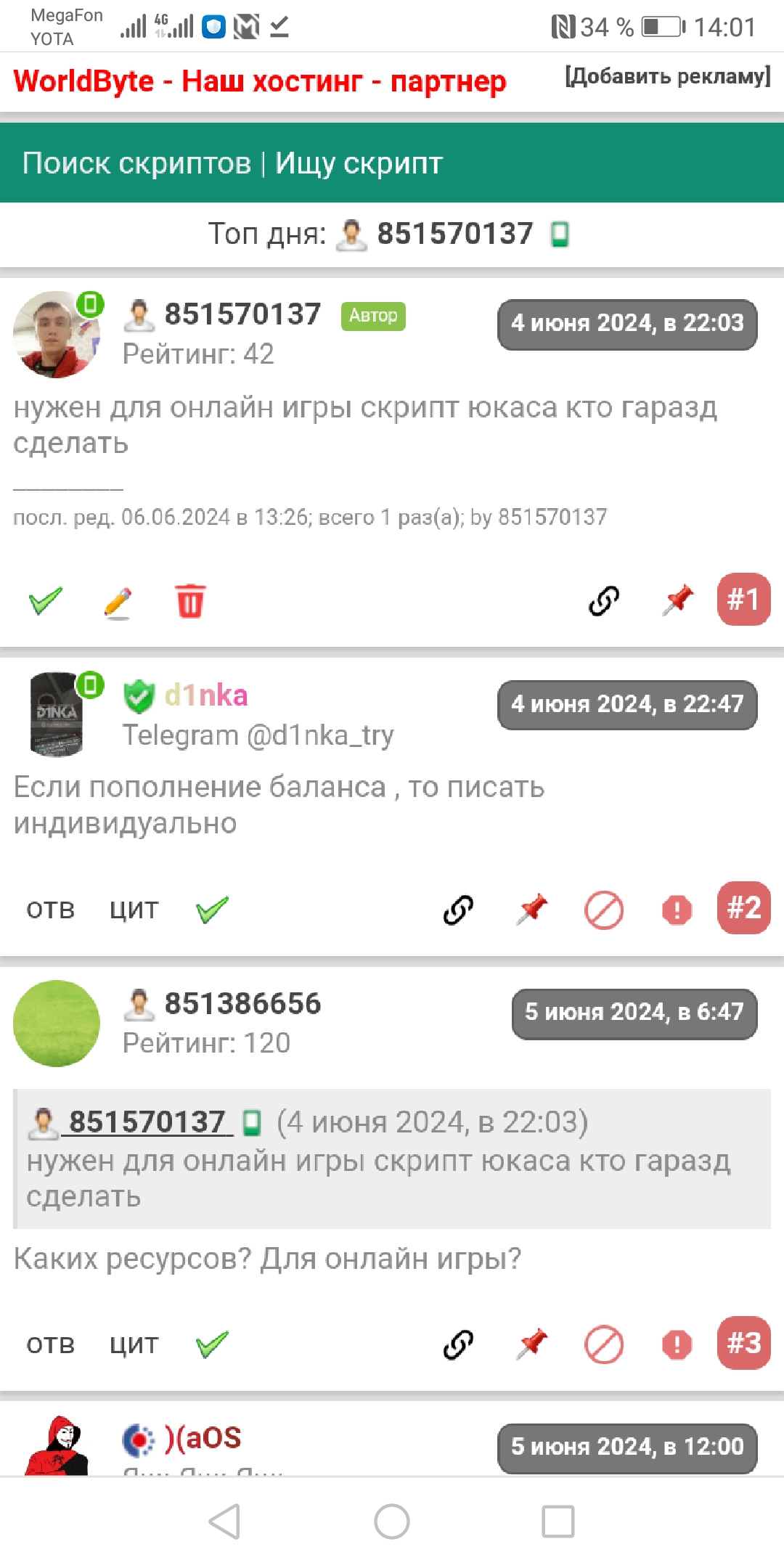Image resolution: width=784 pixels, height=1568 pixels.
Task: Block the author of post #2
Action: (604, 910)
